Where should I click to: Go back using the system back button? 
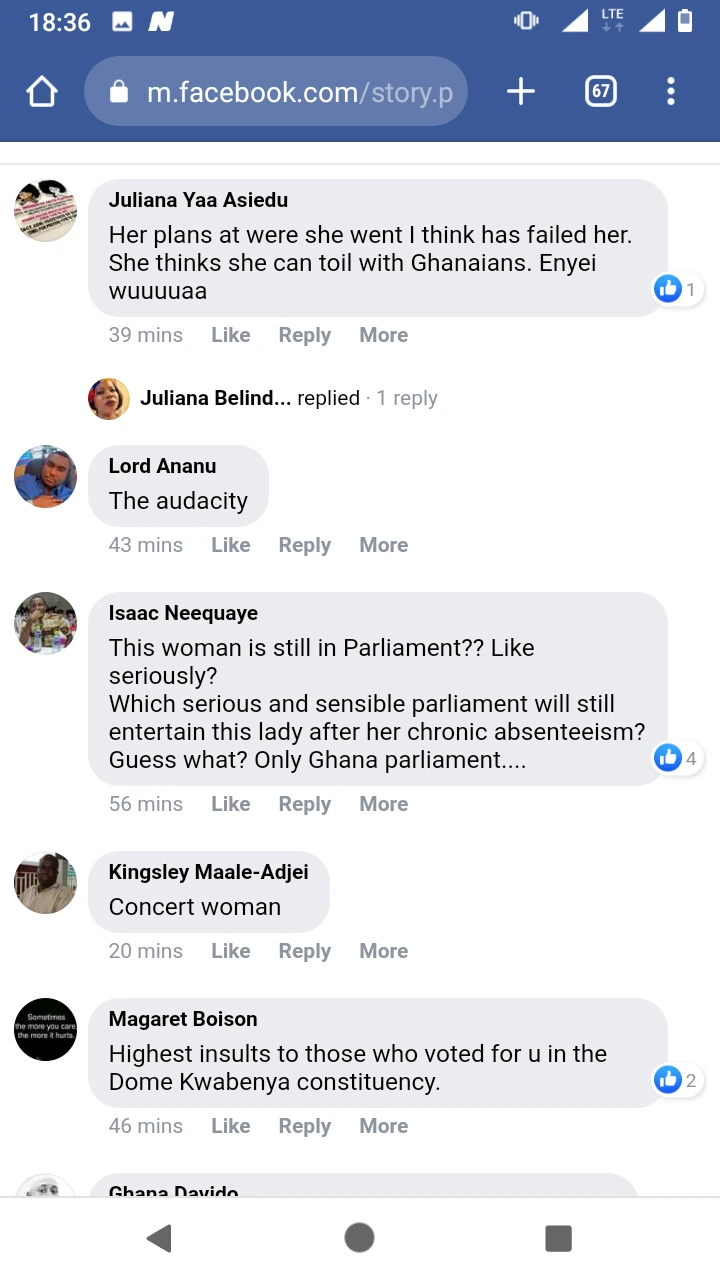159,1238
